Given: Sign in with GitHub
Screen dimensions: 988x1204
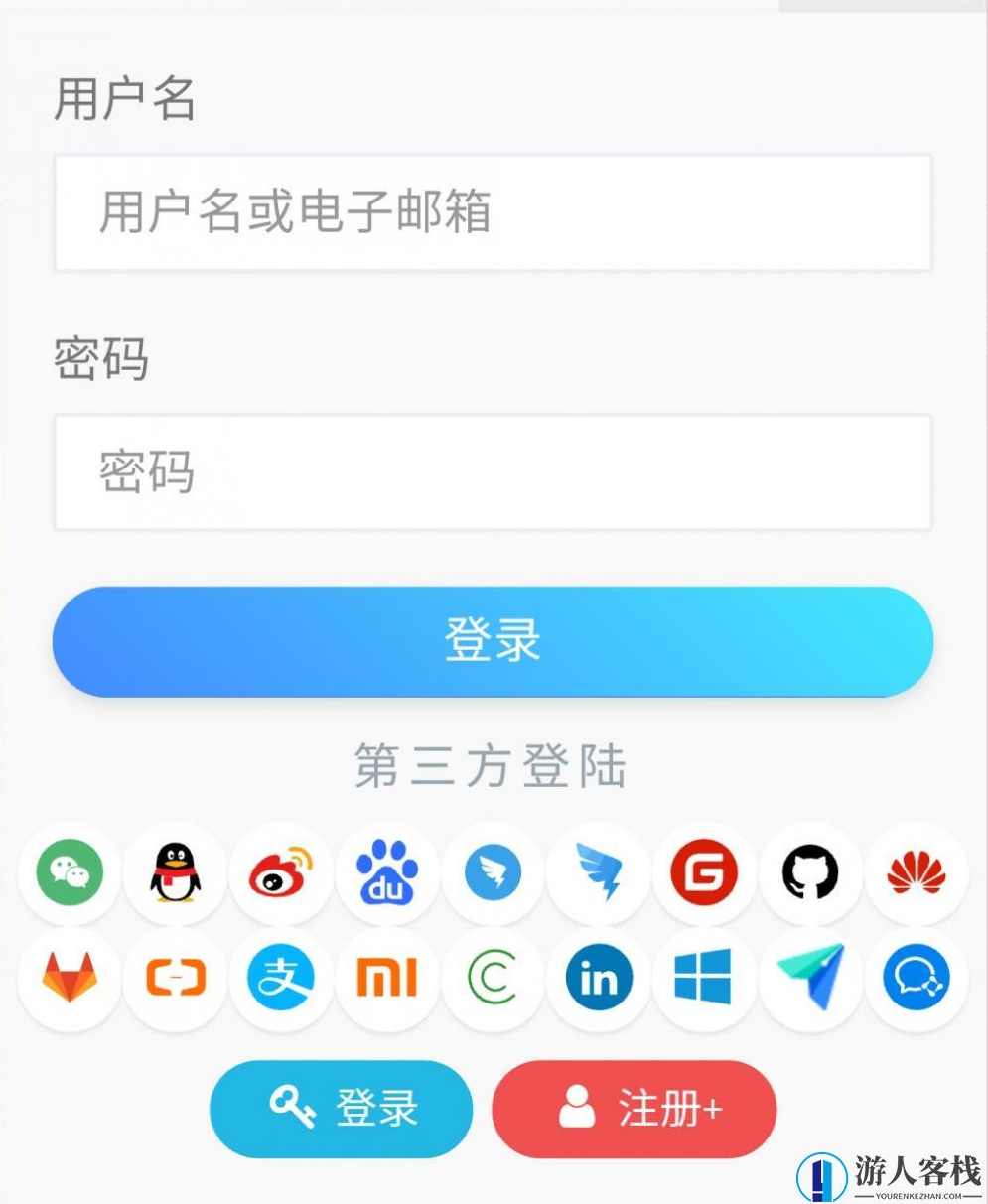Looking at the screenshot, I should click(810, 873).
